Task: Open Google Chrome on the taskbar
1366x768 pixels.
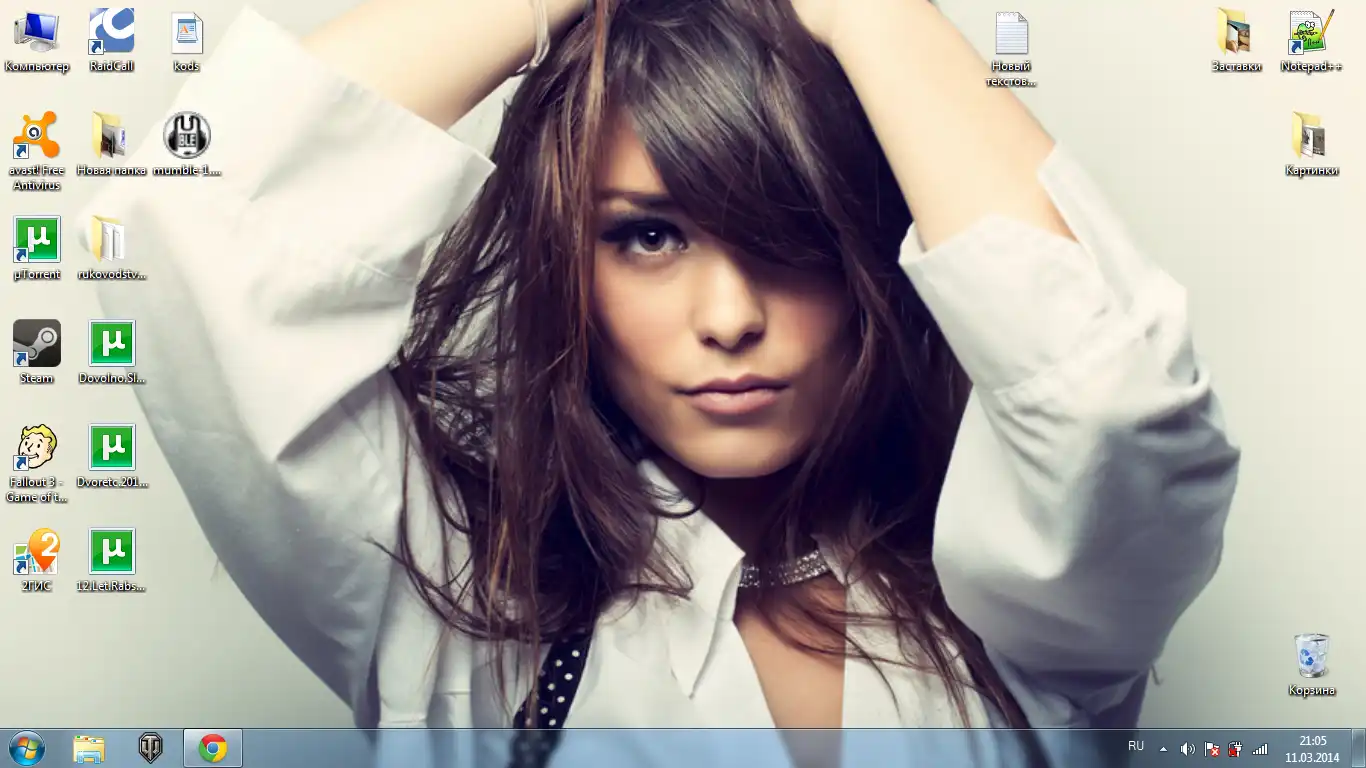Action: coord(212,748)
